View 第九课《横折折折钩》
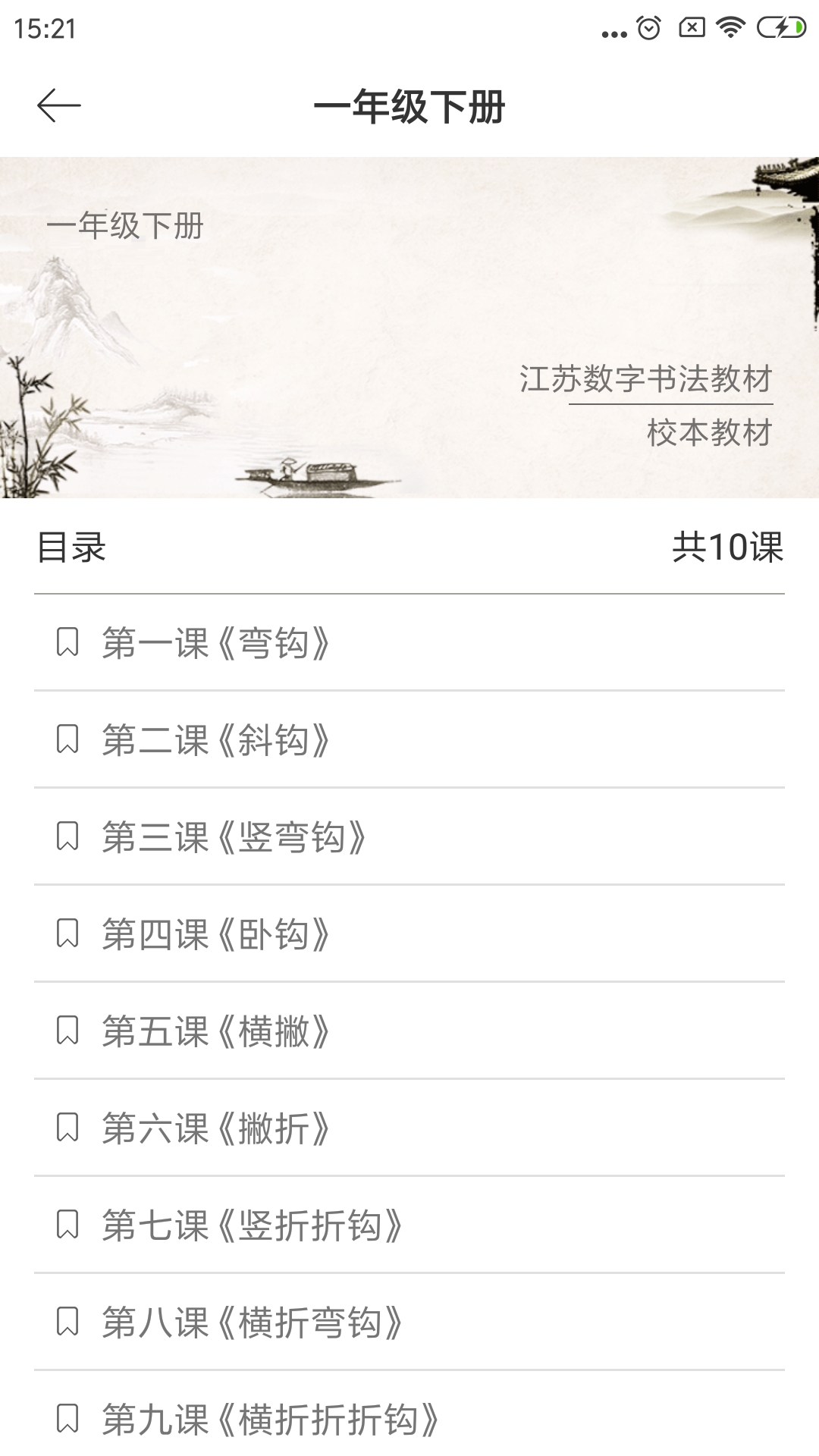The image size is (819, 1456). pos(409,1414)
